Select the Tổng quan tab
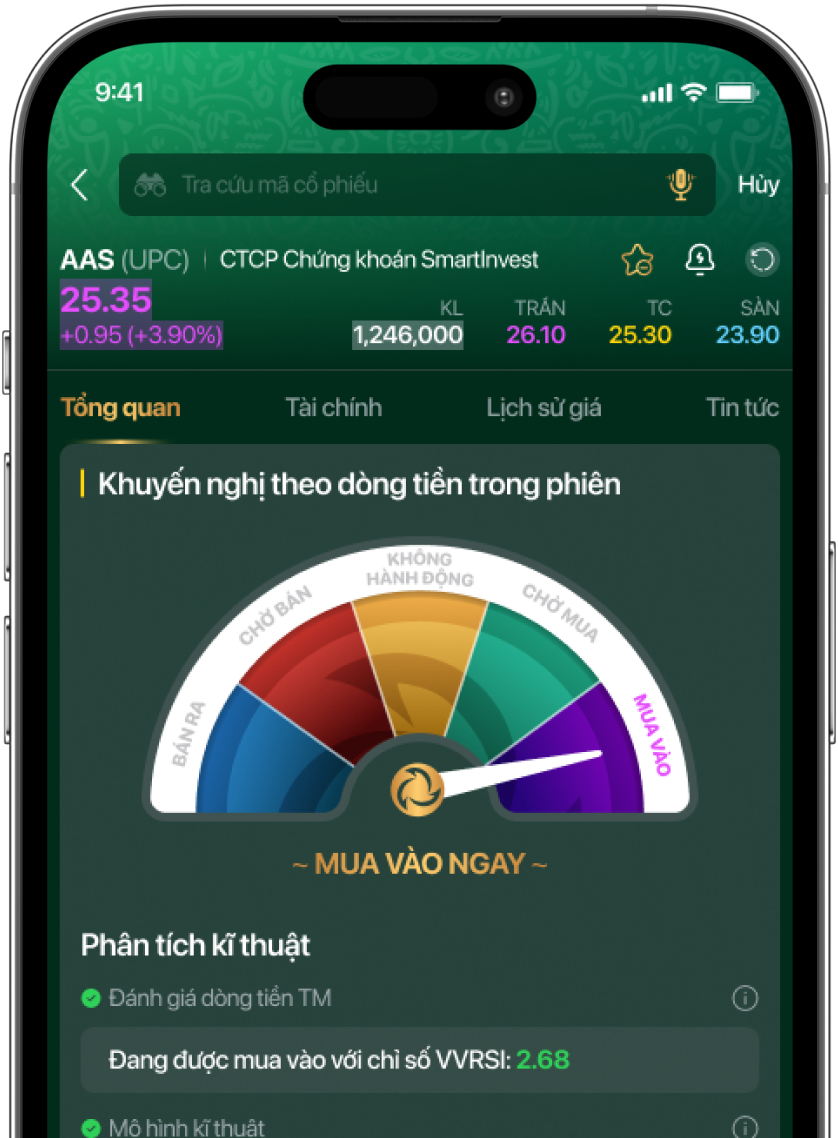 pyautogui.click(x=121, y=408)
